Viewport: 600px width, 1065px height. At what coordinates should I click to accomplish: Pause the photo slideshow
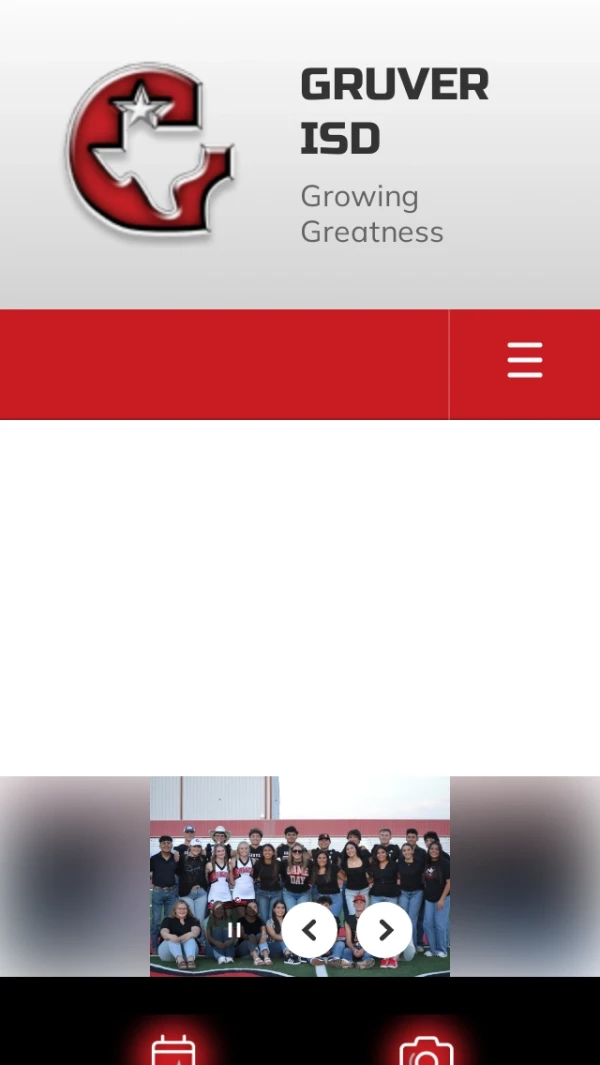pyautogui.click(x=234, y=930)
